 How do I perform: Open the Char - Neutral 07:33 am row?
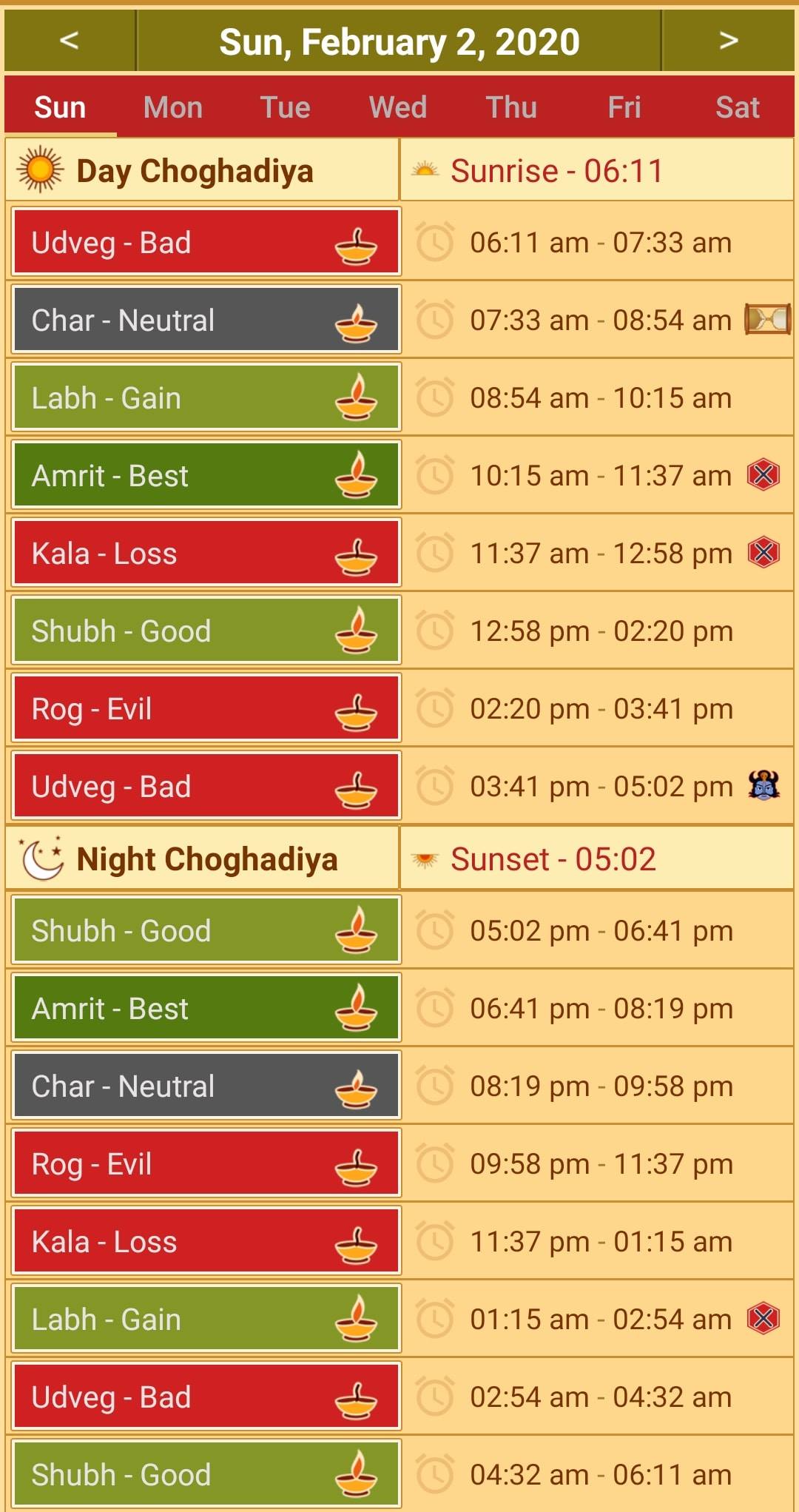pyautogui.click(x=399, y=320)
